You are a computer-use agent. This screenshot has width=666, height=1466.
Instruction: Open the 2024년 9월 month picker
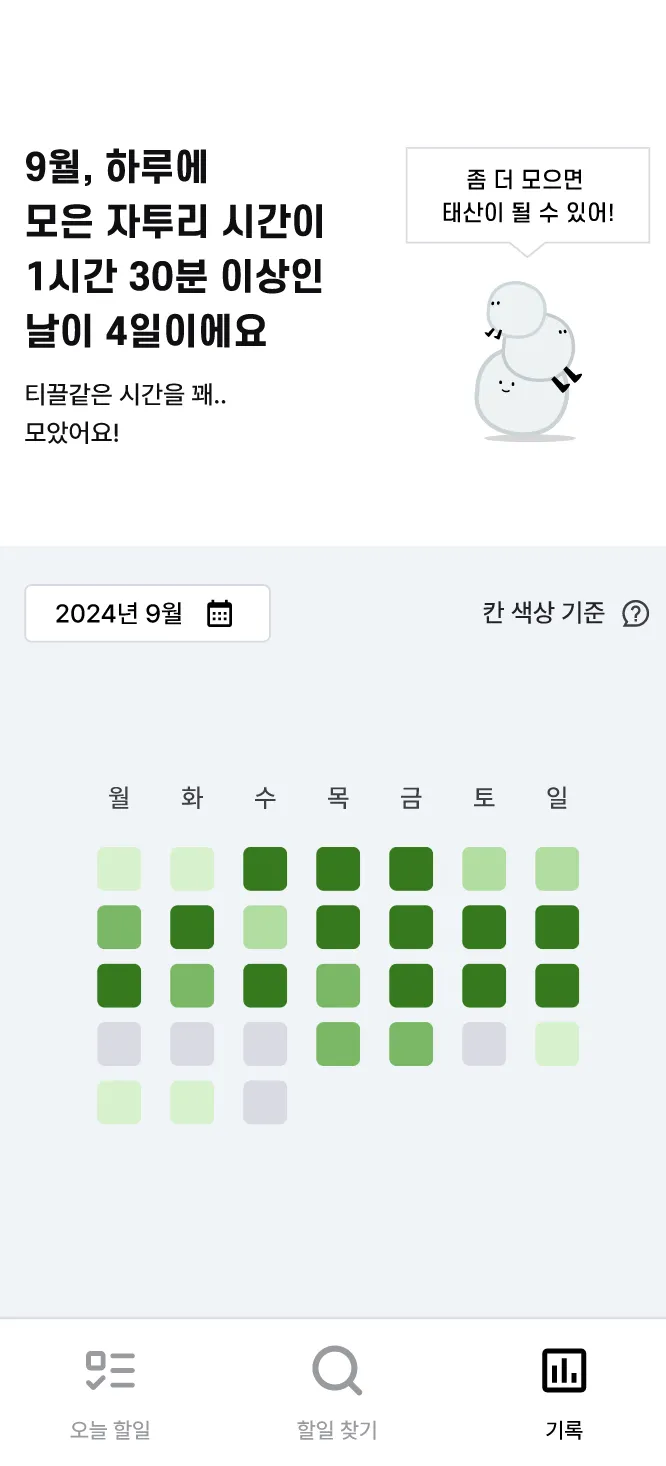(147, 613)
